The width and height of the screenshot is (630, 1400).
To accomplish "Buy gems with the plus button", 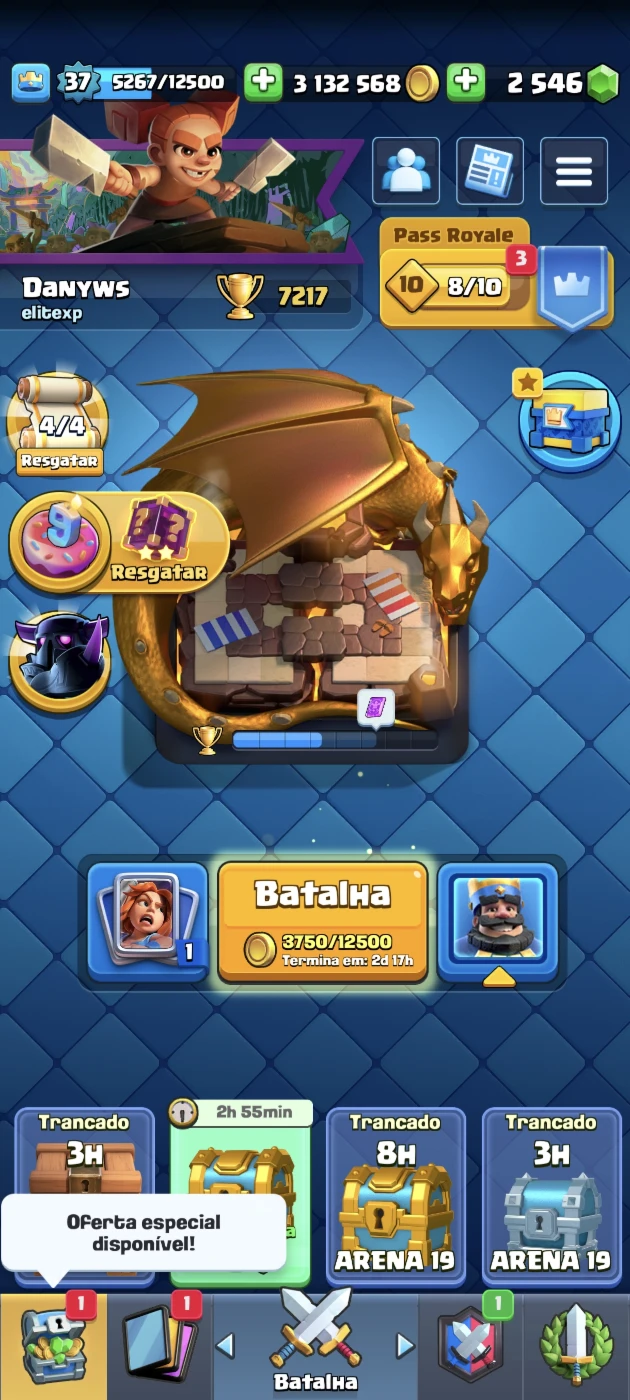I will (466, 83).
